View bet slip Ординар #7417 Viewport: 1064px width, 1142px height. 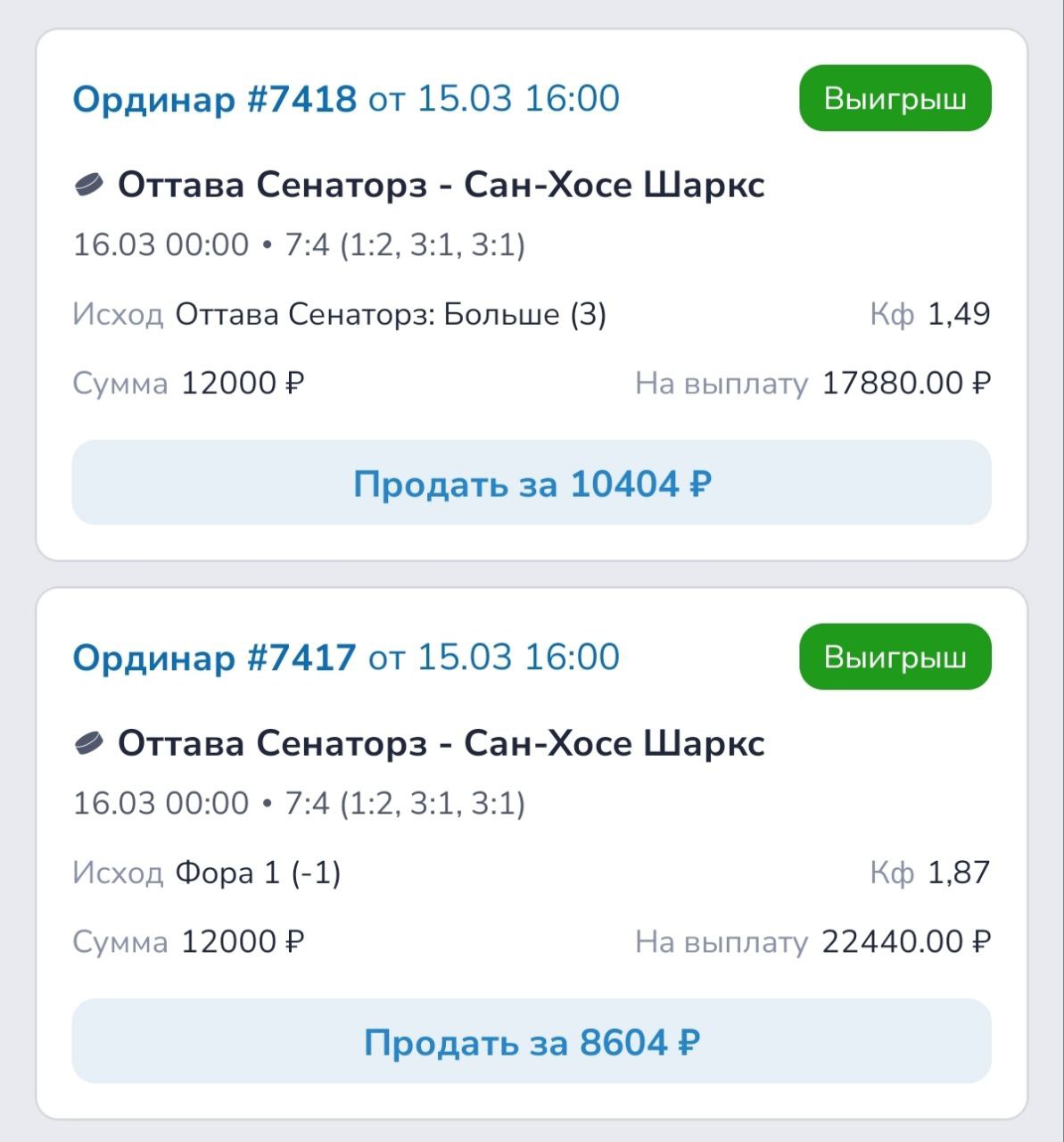pyautogui.click(x=214, y=658)
